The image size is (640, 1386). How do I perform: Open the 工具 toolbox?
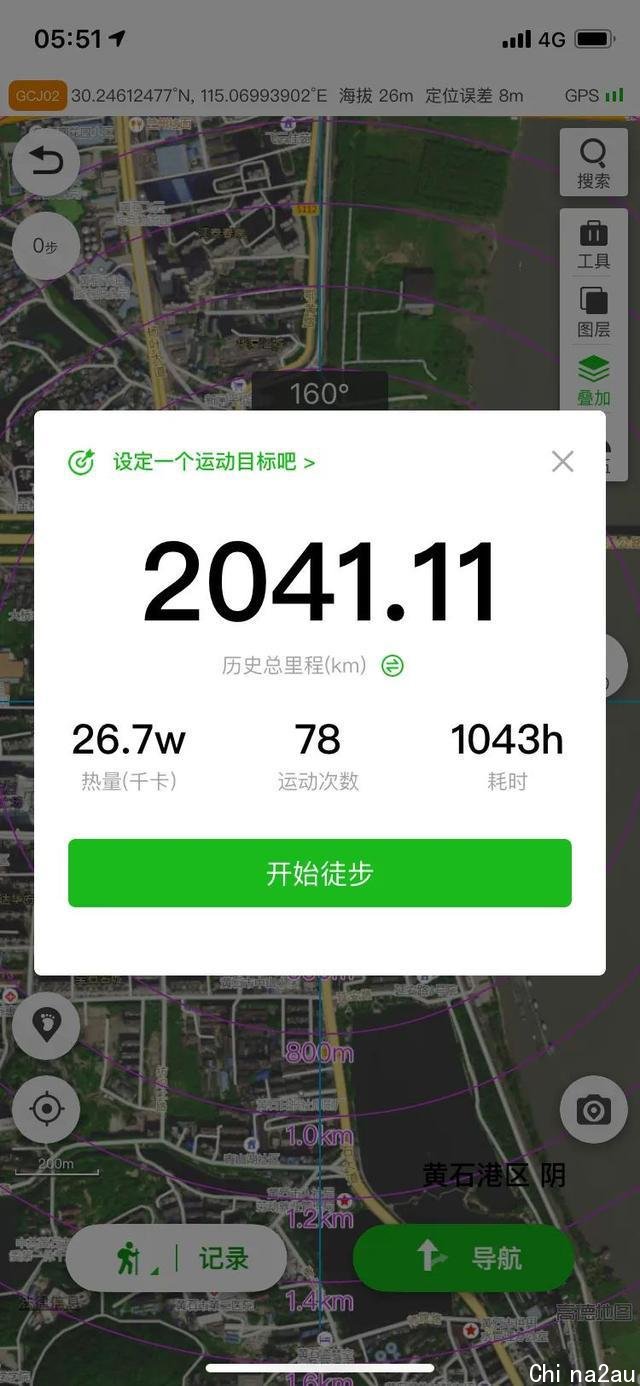pos(593,245)
